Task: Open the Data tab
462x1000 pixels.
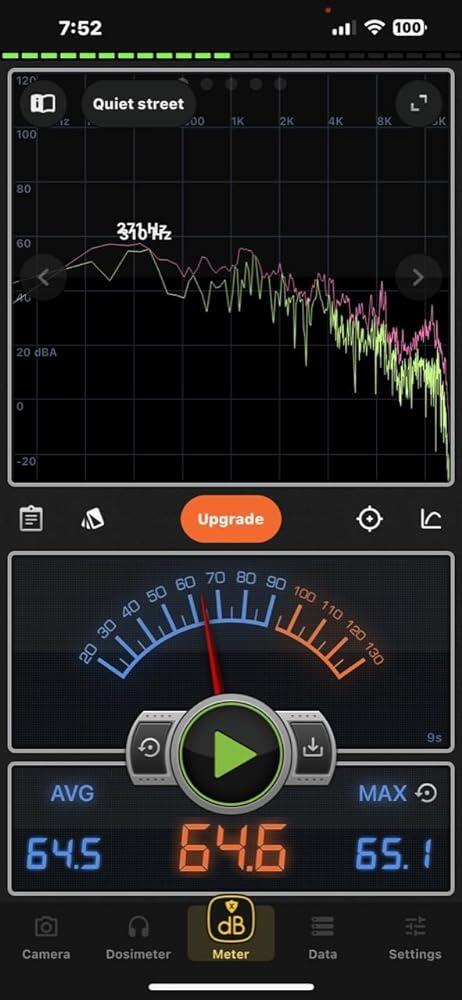Action: tap(323, 938)
